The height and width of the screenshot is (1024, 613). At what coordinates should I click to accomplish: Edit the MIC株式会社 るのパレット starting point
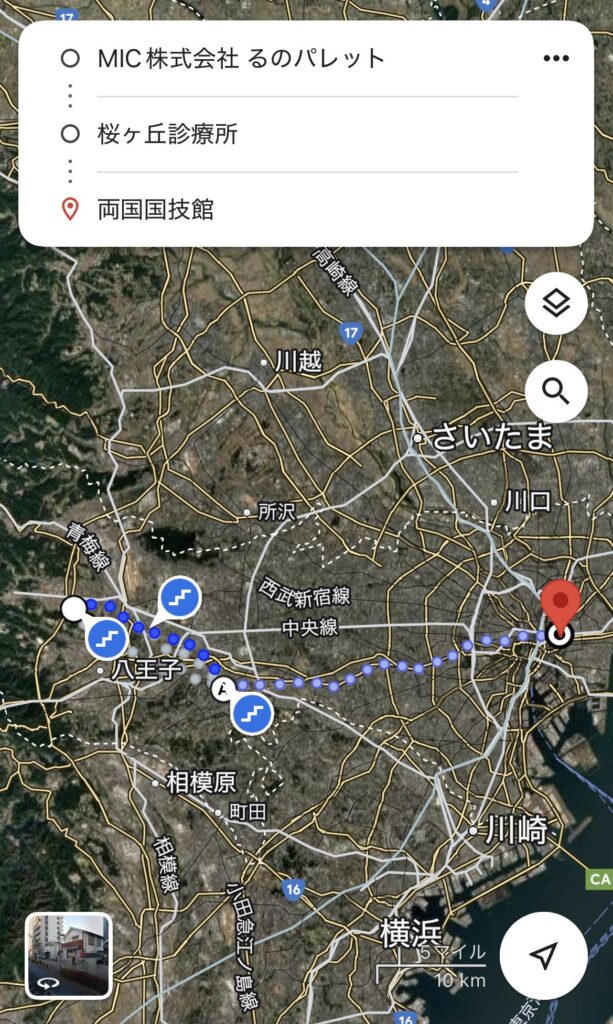coord(241,58)
